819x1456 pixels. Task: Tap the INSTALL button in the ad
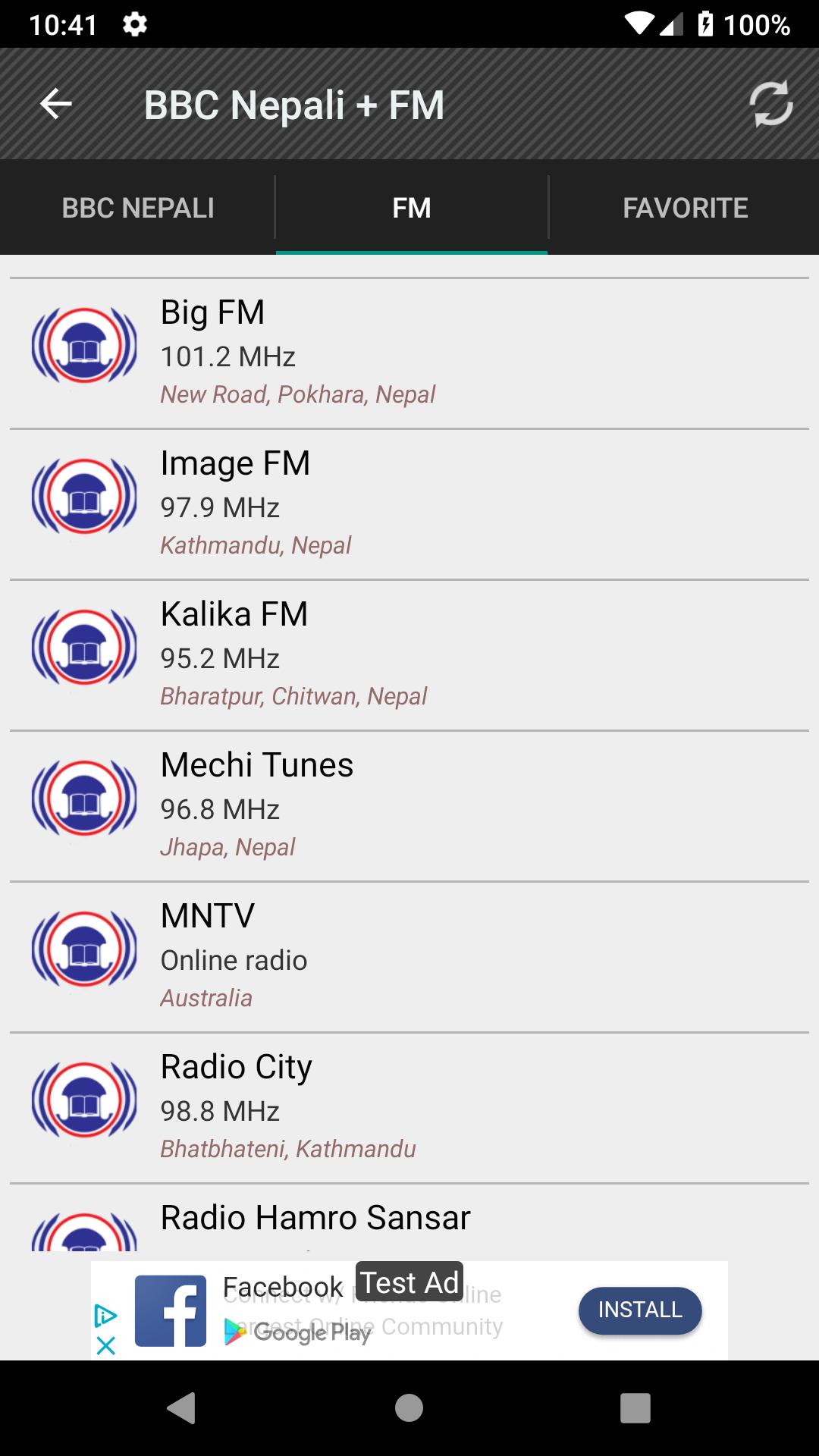click(x=639, y=1310)
